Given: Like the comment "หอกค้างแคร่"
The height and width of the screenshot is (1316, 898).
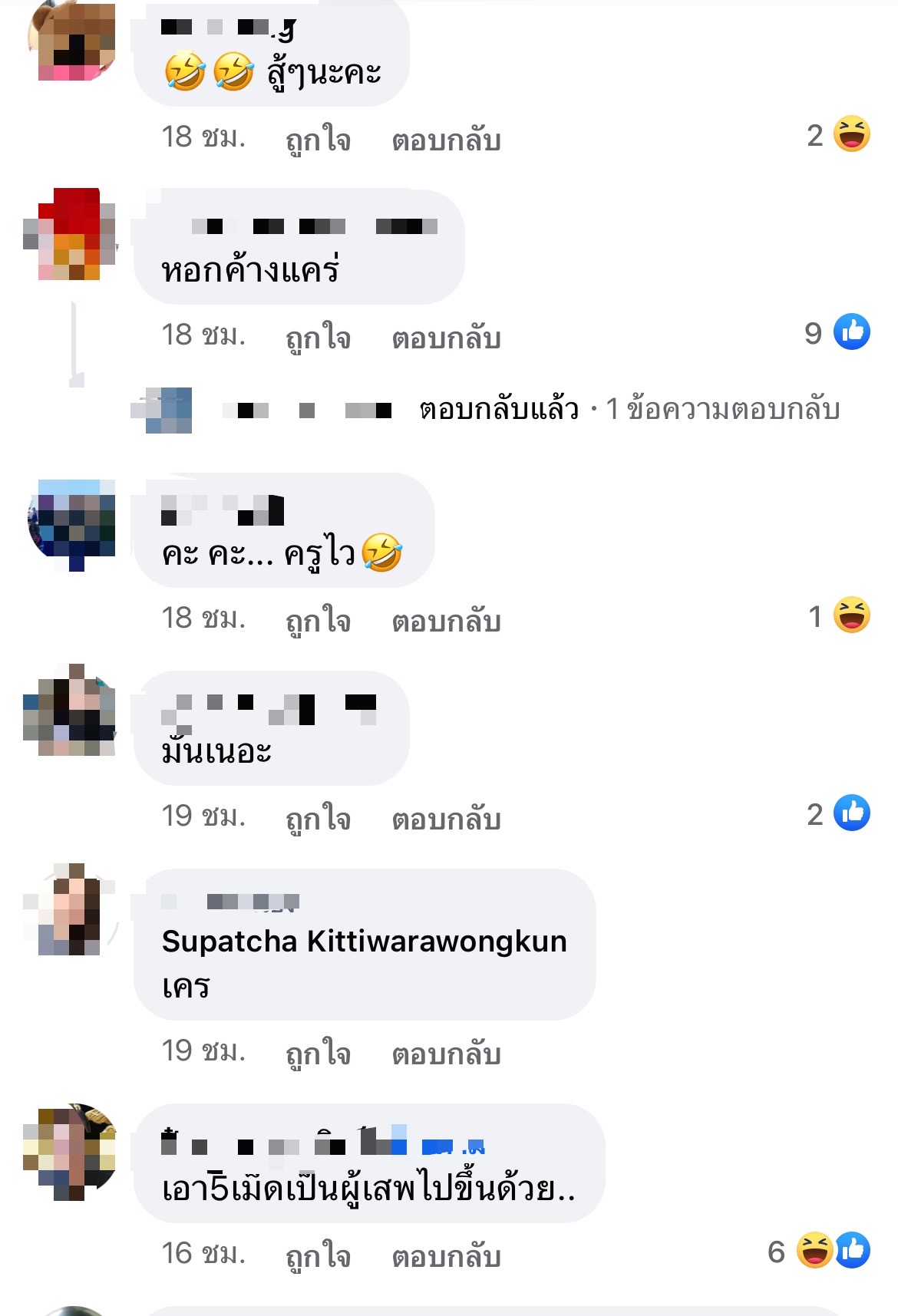Looking at the screenshot, I should click(x=318, y=338).
